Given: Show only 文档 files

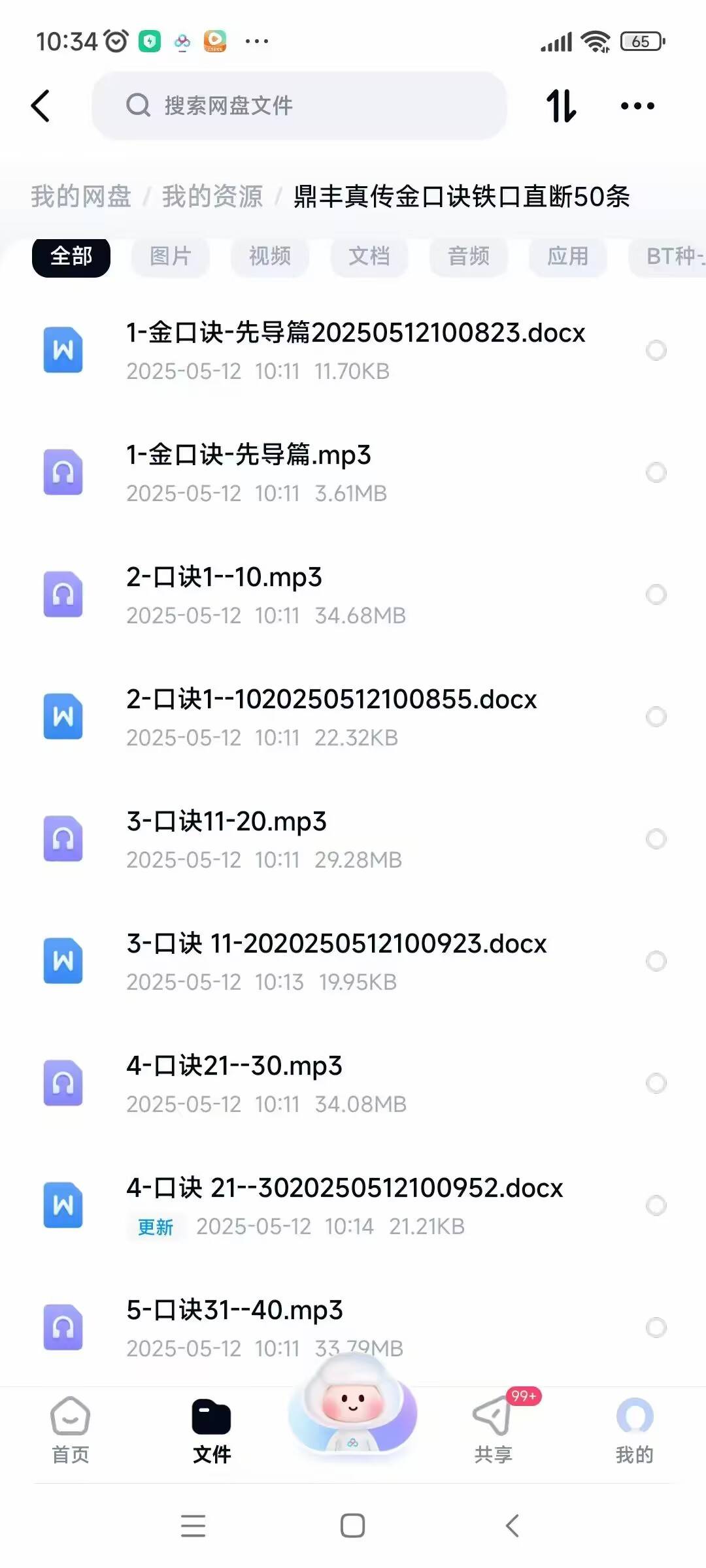Looking at the screenshot, I should (x=369, y=256).
